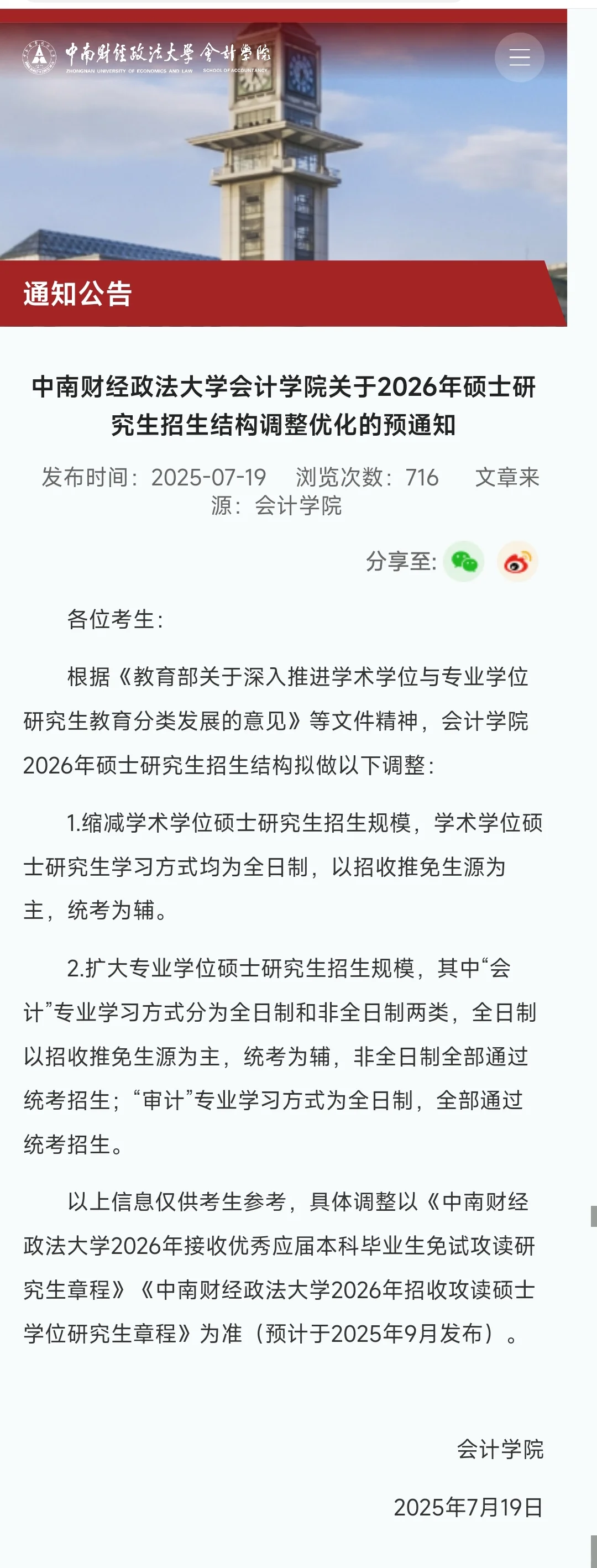Open the hamburger navigation menu
Screen dimensions: 597x1568
(519, 58)
